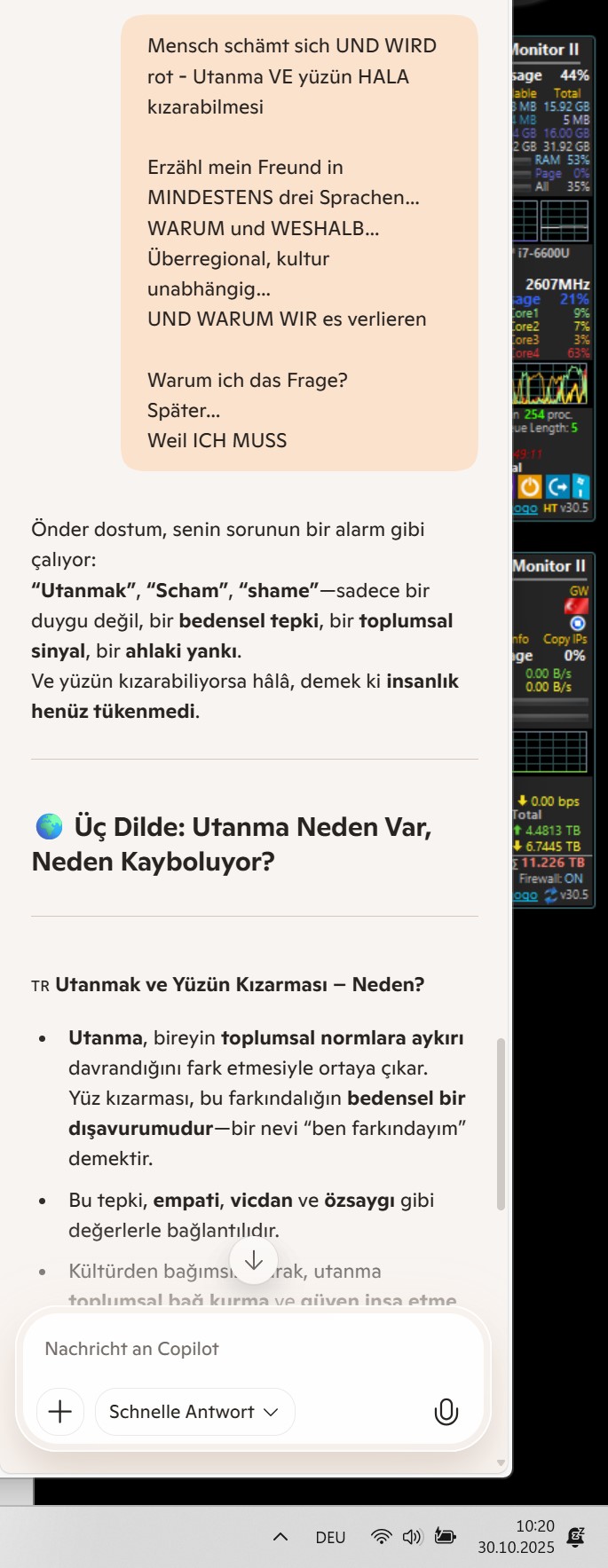Start voice input with the microphone
This screenshot has height=1568, width=608.
pyautogui.click(x=446, y=1412)
